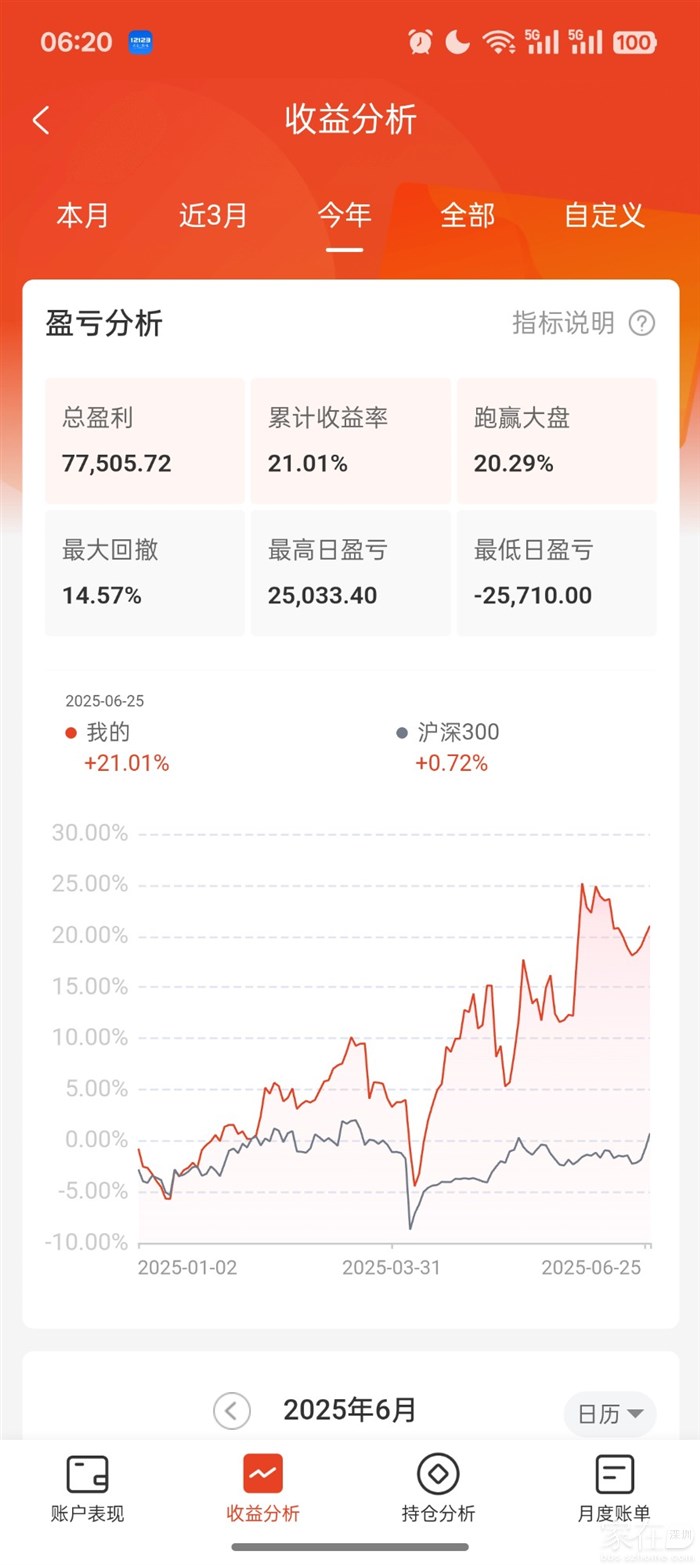The width and height of the screenshot is (700, 1565).
Task: Open the 月度账单 bottom tab
Action: point(614,1488)
